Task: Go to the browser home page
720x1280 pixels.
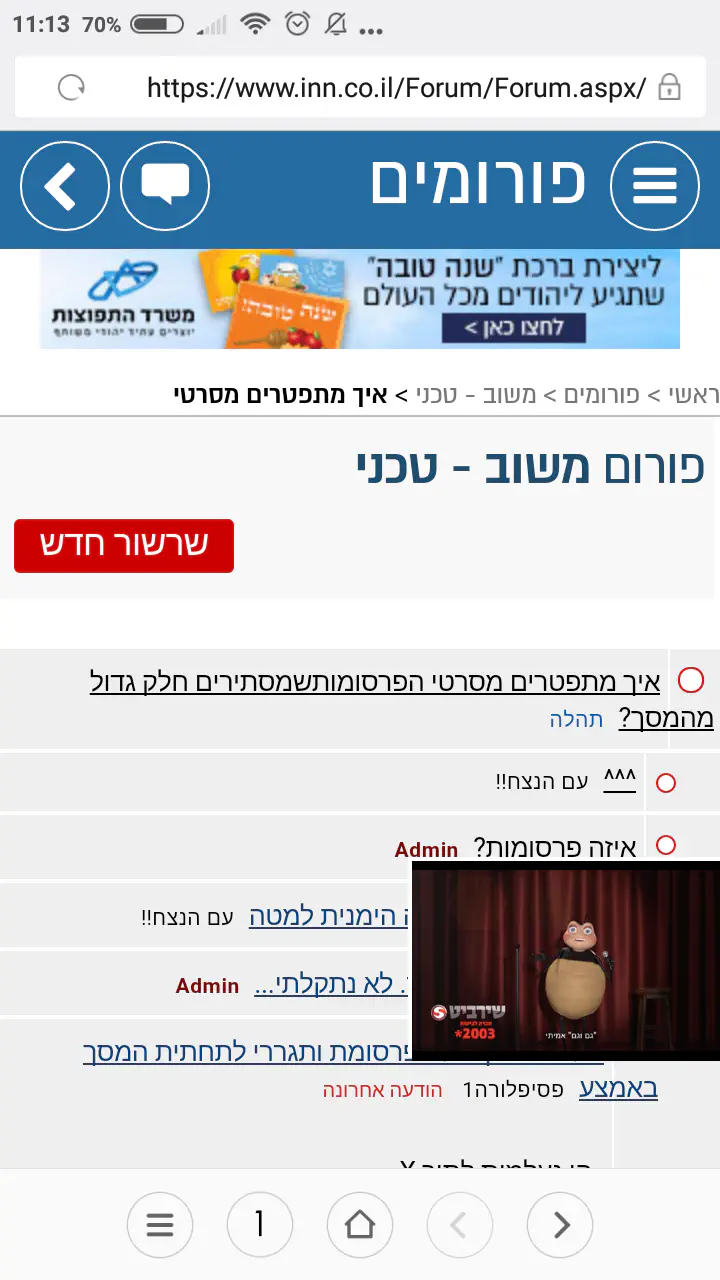Action: (360, 1224)
